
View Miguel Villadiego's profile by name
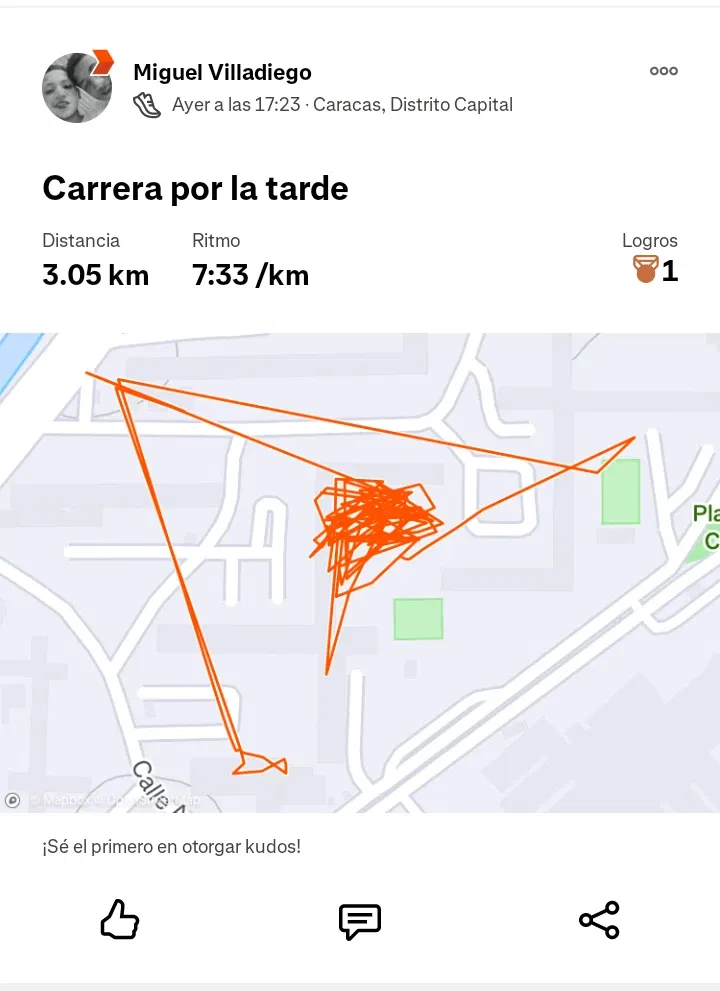222,72
